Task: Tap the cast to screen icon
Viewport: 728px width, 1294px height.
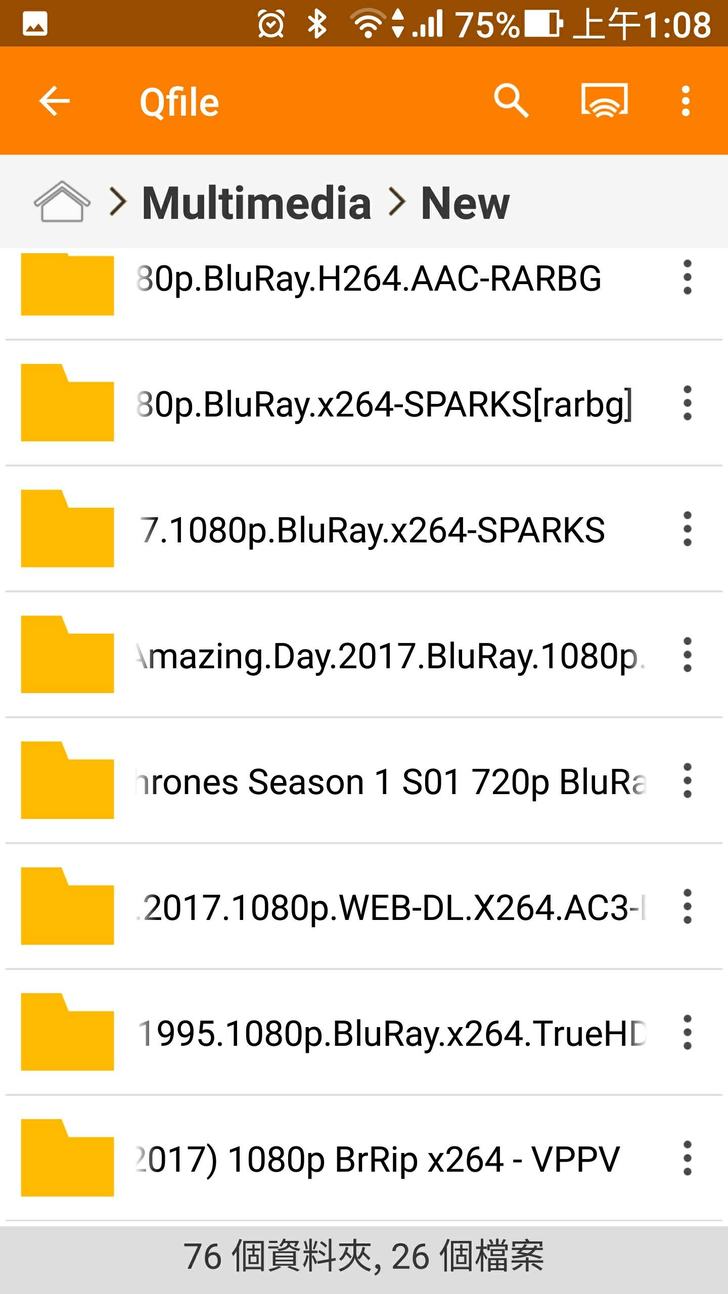Action: tap(604, 101)
